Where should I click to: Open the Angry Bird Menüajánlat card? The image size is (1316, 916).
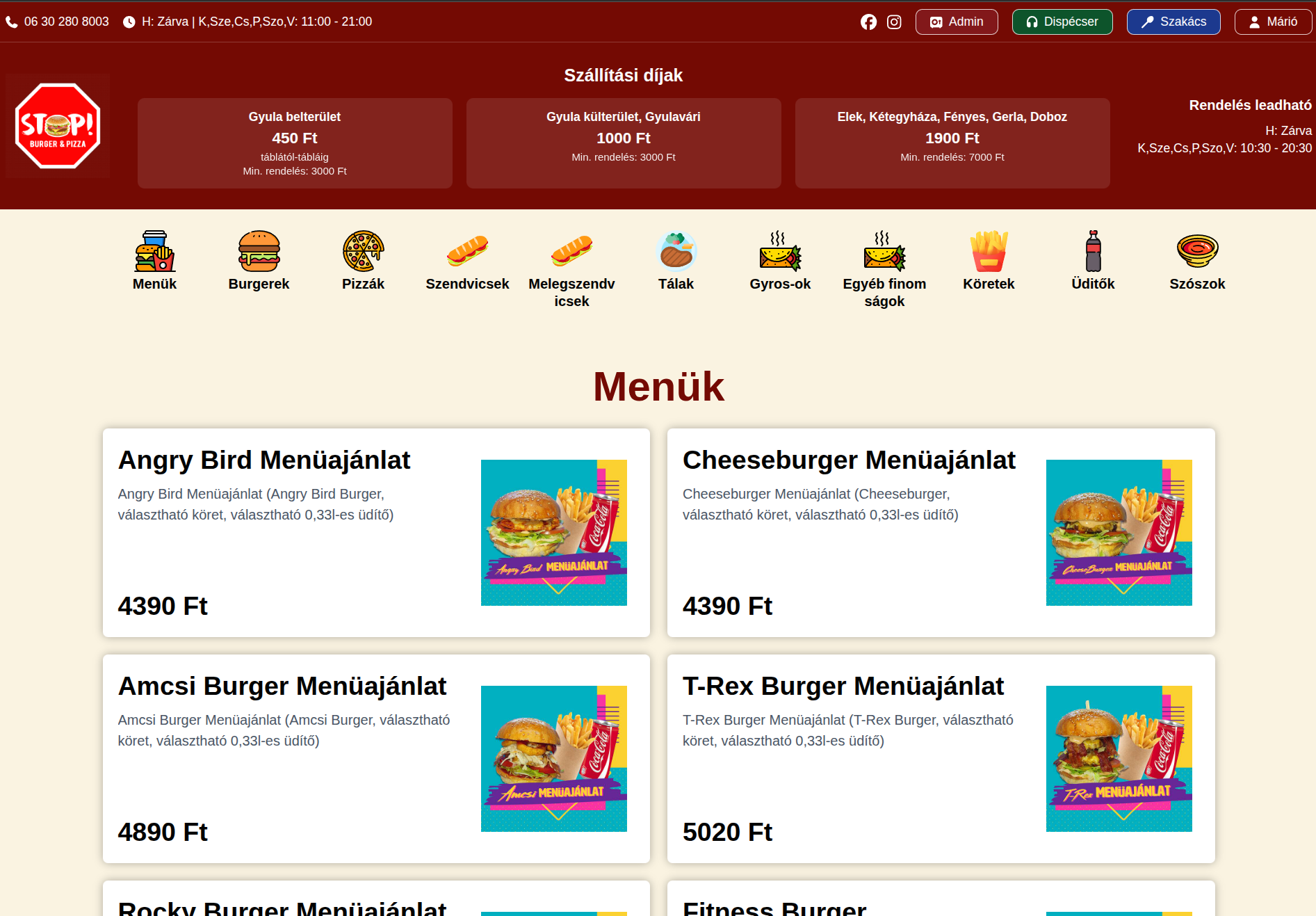[x=376, y=533]
